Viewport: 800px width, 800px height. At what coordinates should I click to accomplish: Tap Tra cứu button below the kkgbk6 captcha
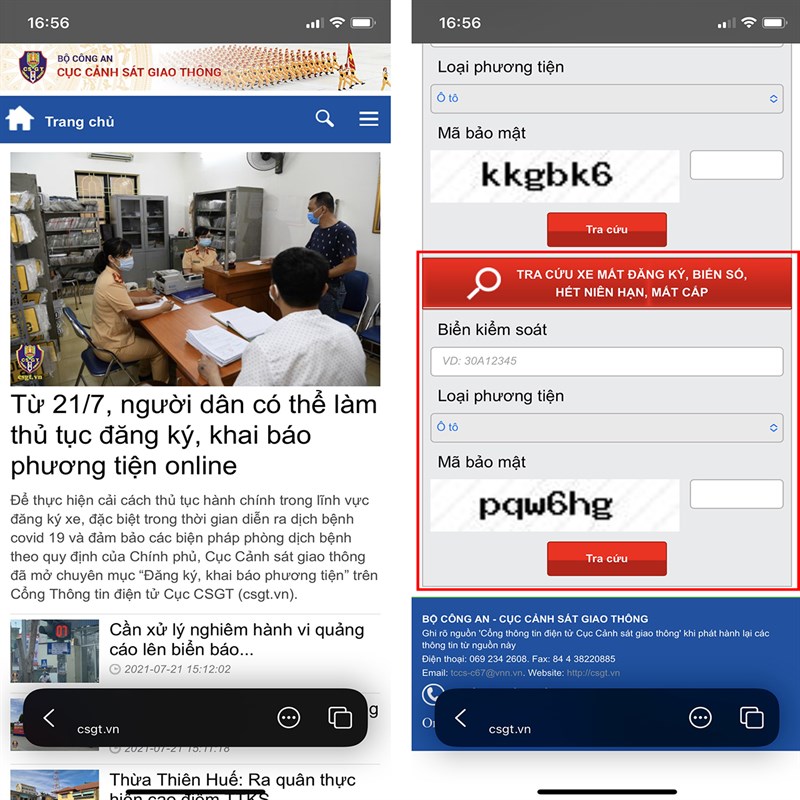[x=606, y=229]
